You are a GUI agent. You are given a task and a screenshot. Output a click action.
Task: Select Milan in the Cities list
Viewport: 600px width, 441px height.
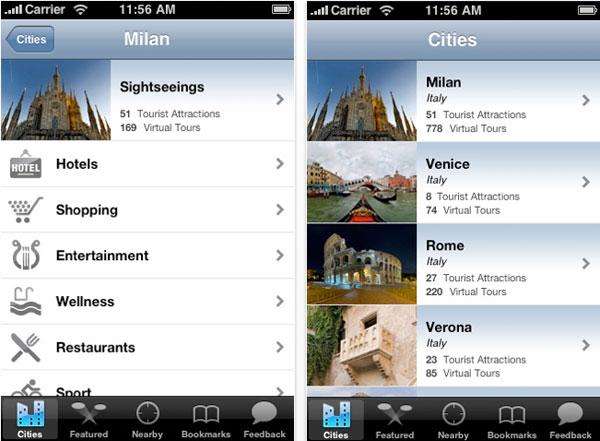pyautogui.click(x=453, y=100)
